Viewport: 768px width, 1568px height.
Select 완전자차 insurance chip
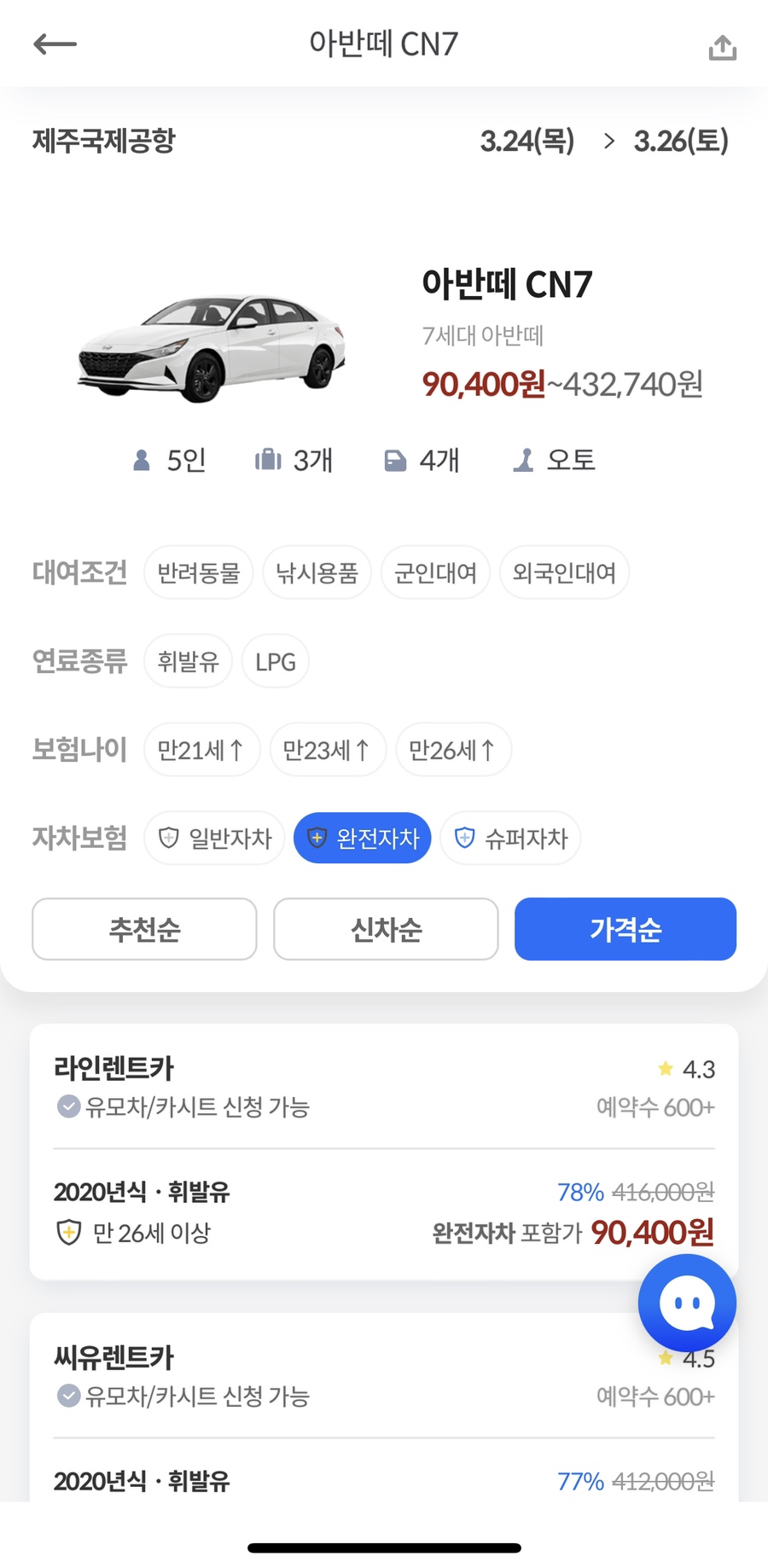point(363,838)
